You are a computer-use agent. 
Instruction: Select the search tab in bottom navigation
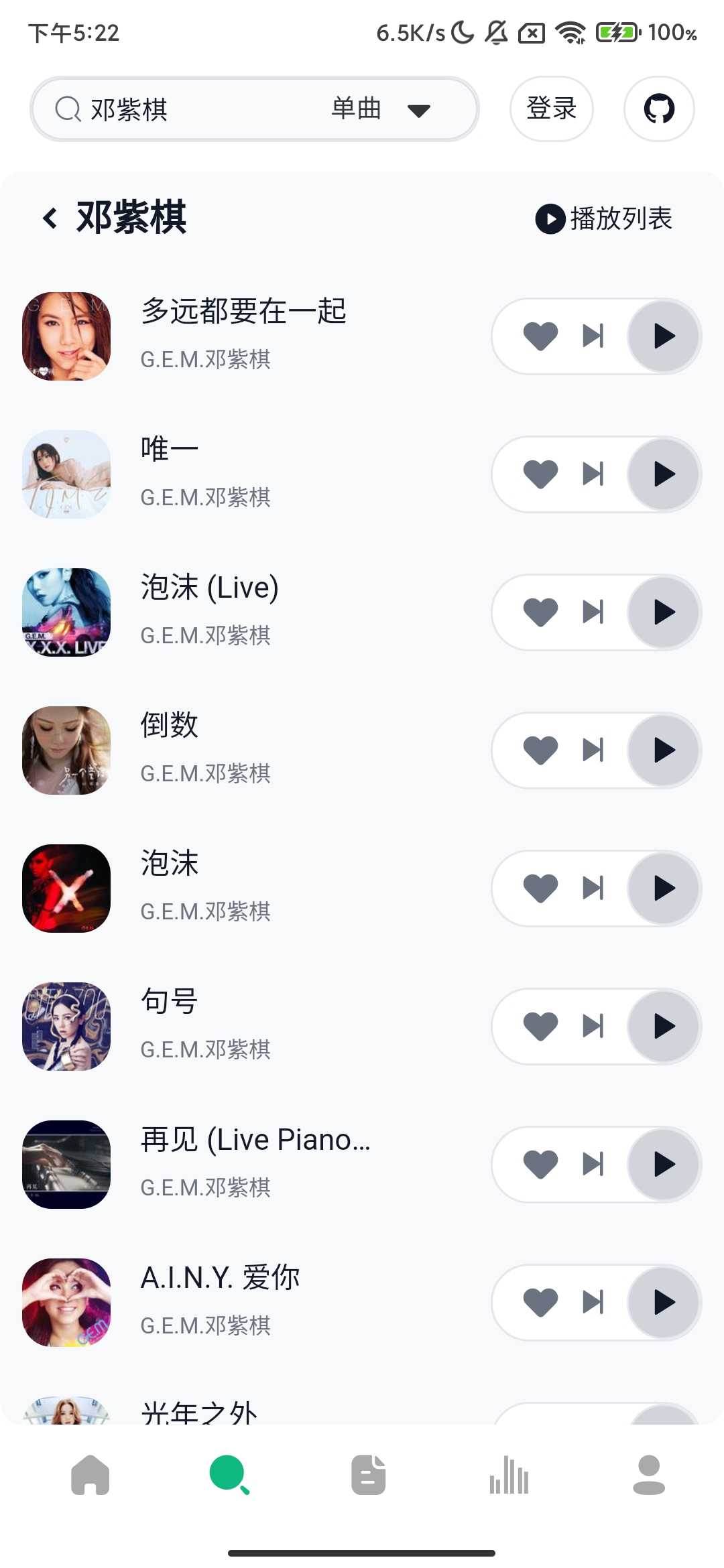pyautogui.click(x=229, y=1474)
